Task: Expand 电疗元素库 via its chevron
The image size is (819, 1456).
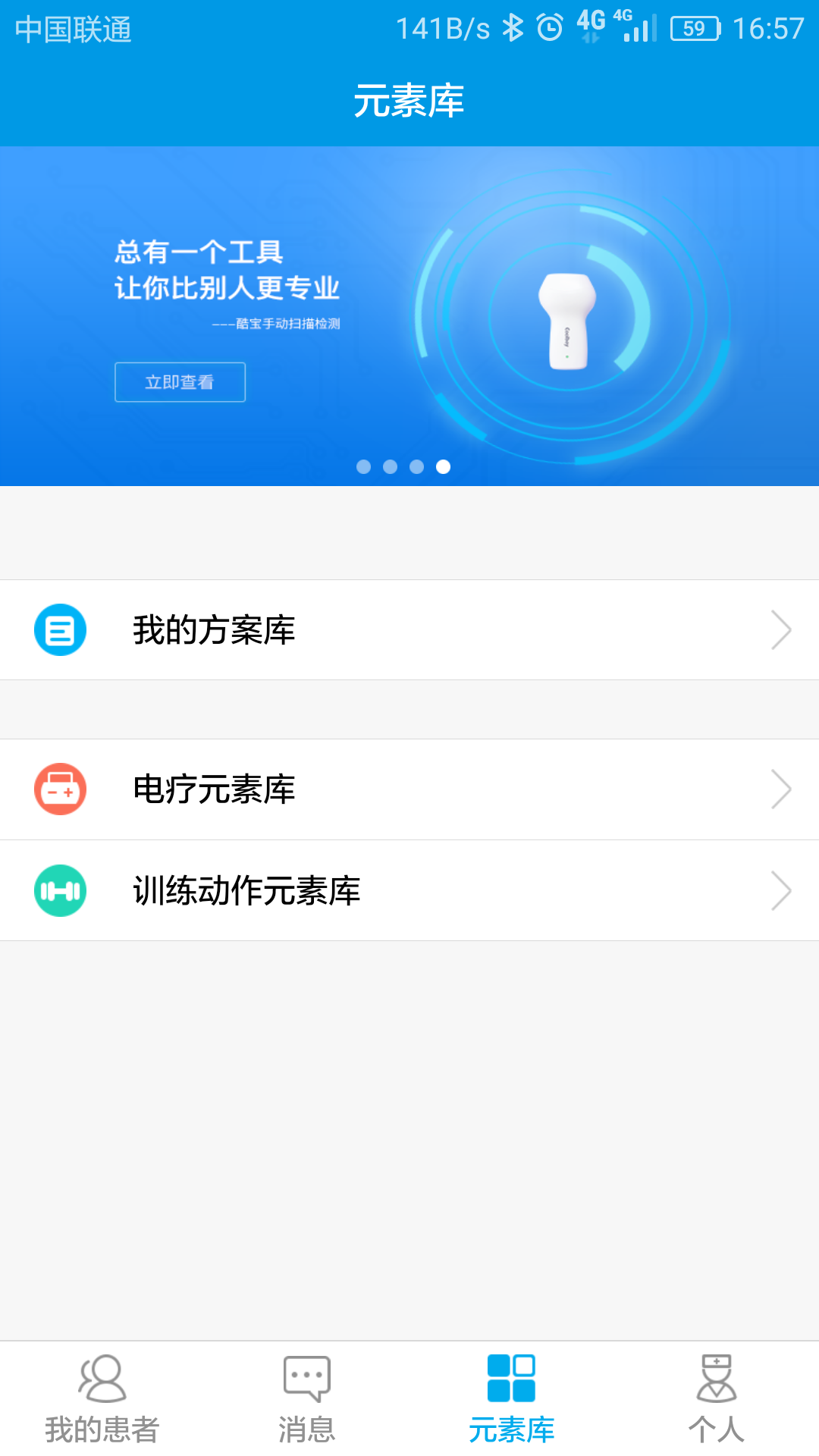Action: click(x=782, y=789)
